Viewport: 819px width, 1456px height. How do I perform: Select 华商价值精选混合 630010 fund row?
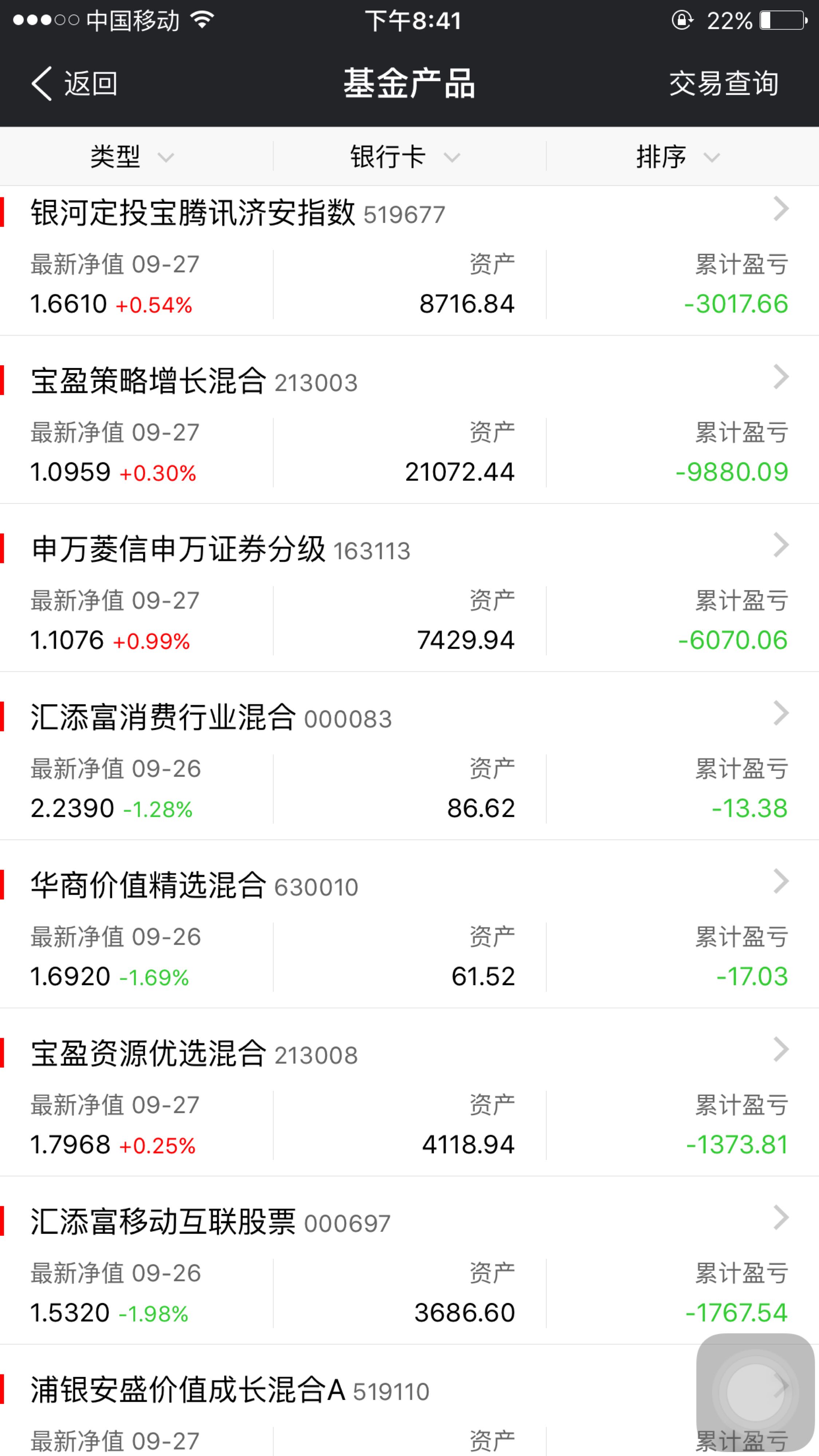[409, 924]
